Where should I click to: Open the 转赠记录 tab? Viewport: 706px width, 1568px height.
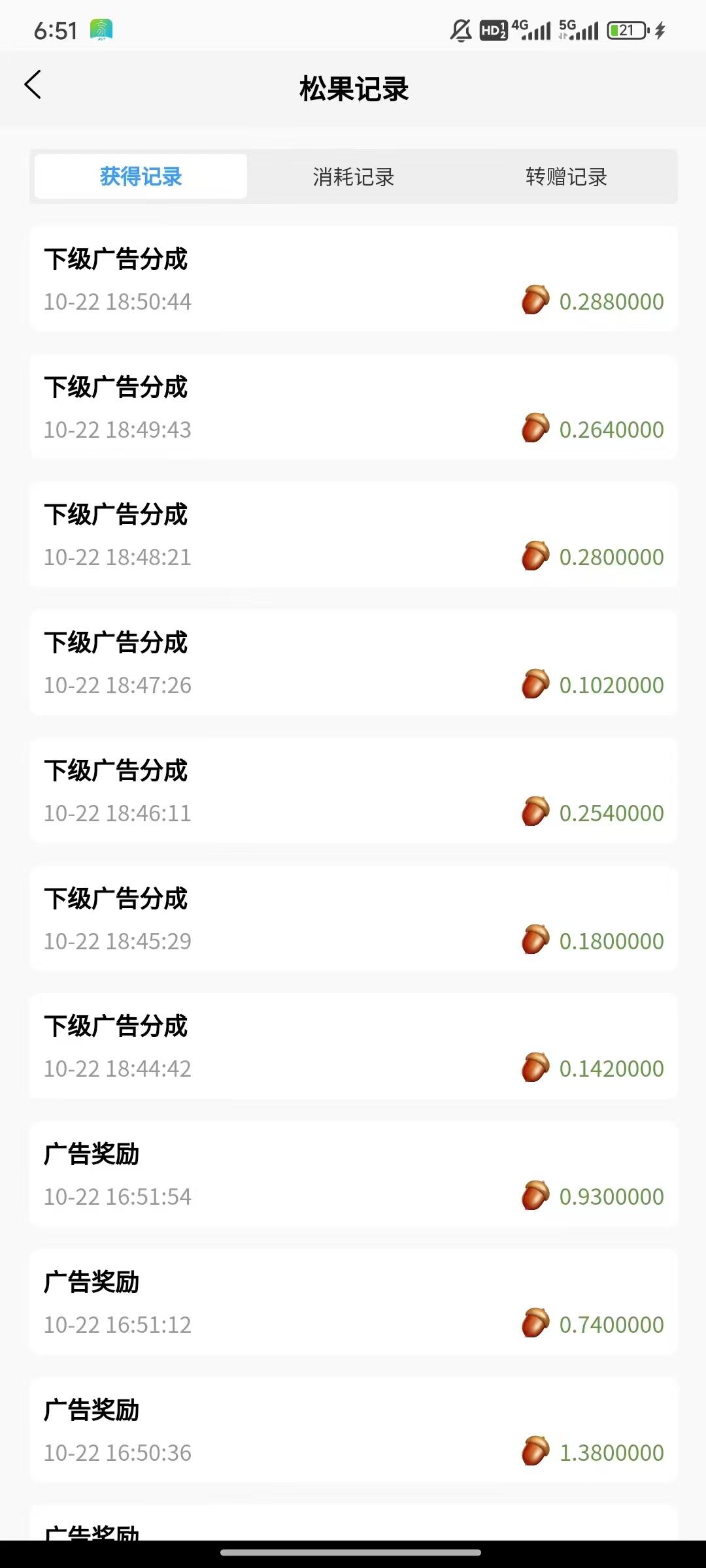[x=566, y=176]
